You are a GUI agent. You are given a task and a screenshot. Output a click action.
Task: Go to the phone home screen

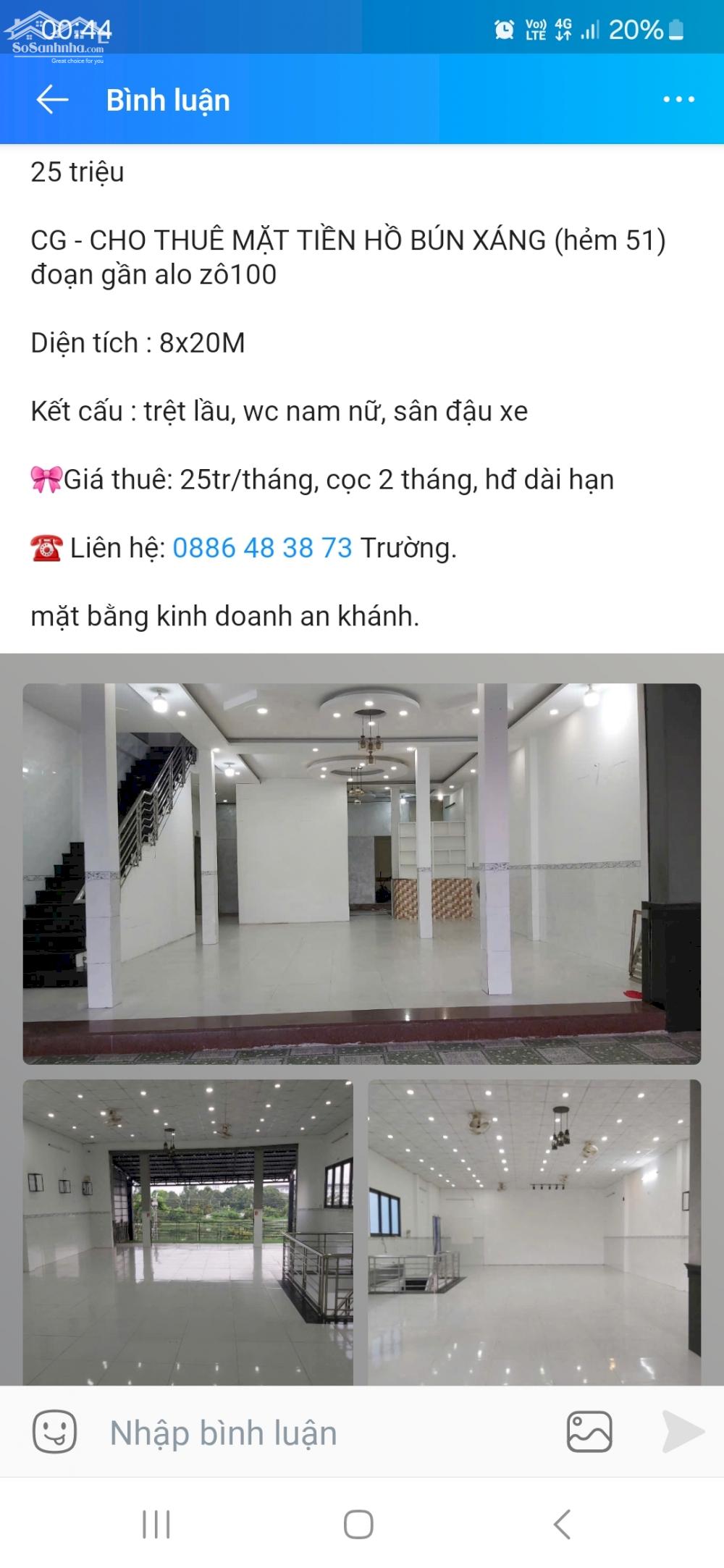click(x=358, y=1525)
